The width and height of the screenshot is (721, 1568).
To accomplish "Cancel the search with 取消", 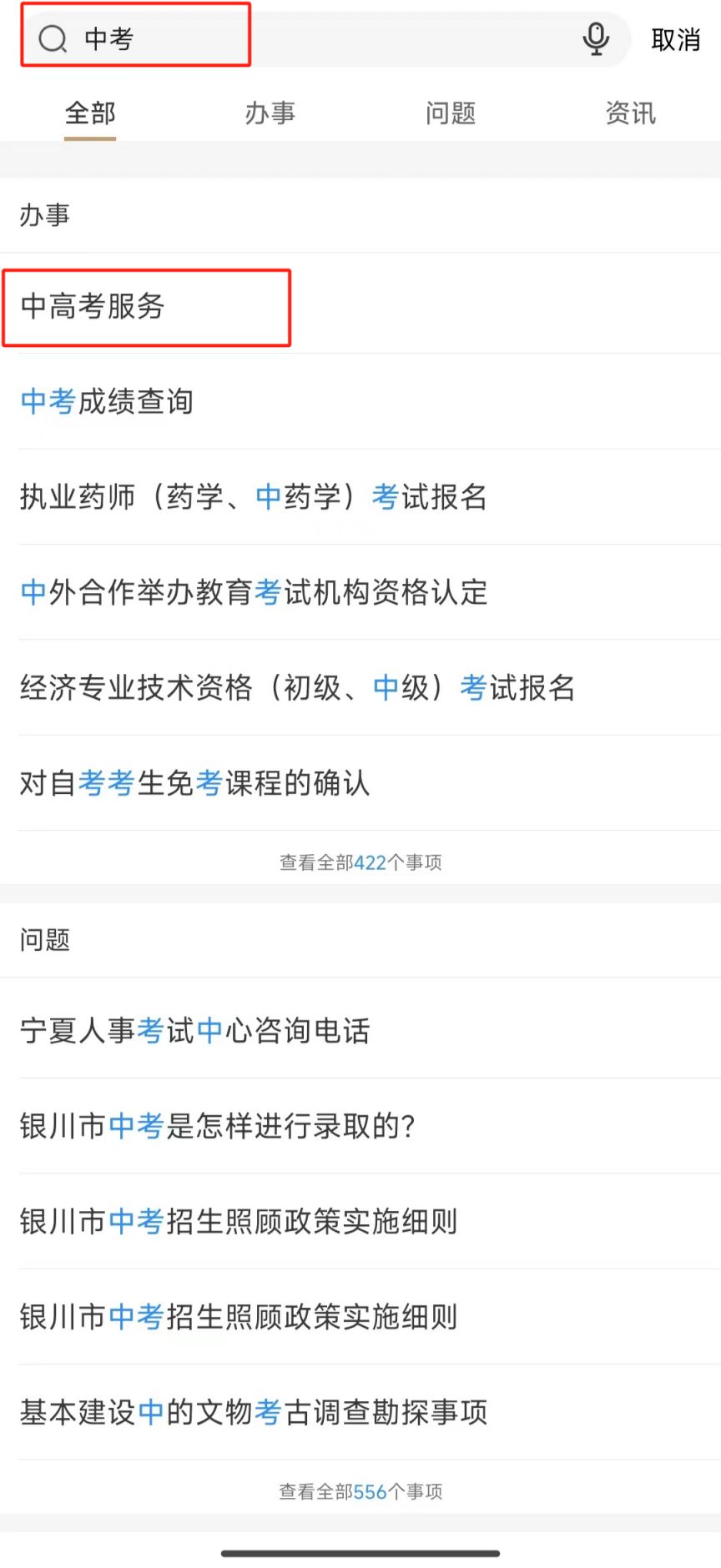I will [675, 39].
